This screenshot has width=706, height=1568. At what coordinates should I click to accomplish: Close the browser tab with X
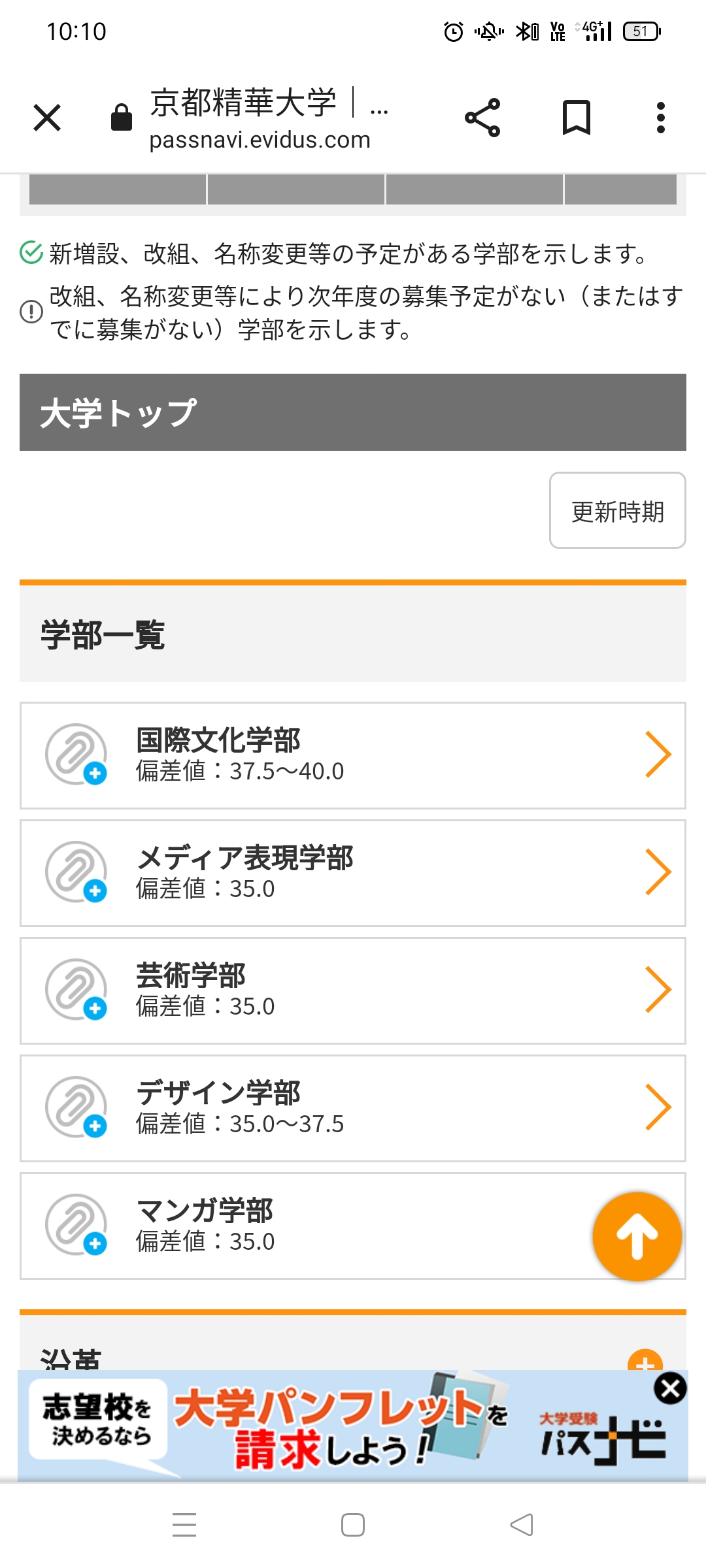pos(47,118)
